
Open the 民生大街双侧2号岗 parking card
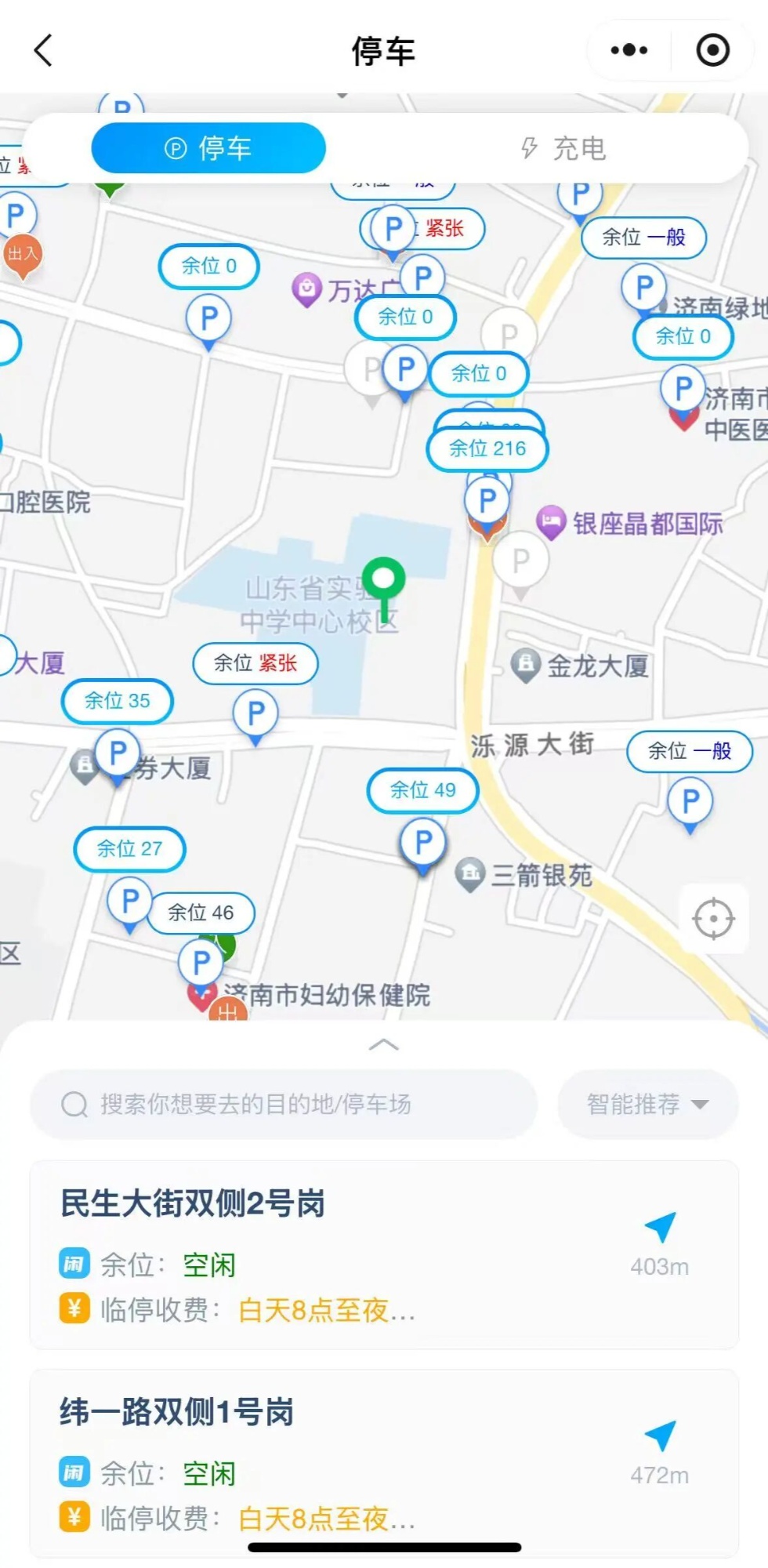(313, 1253)
